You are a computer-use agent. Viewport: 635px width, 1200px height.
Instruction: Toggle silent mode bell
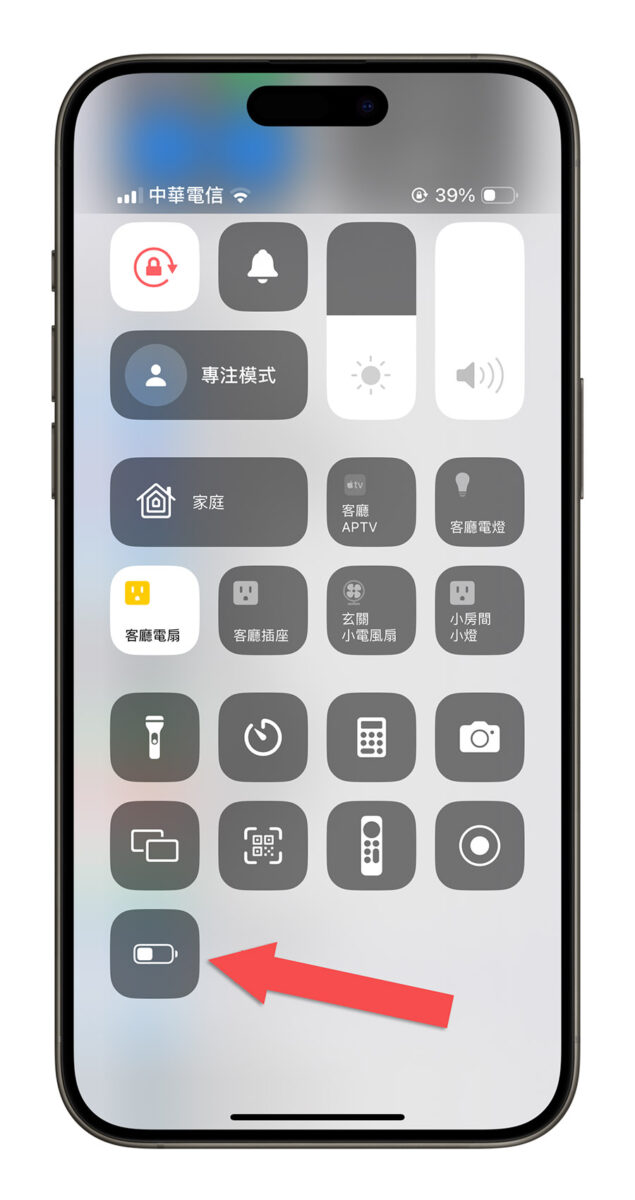(263, 267)
